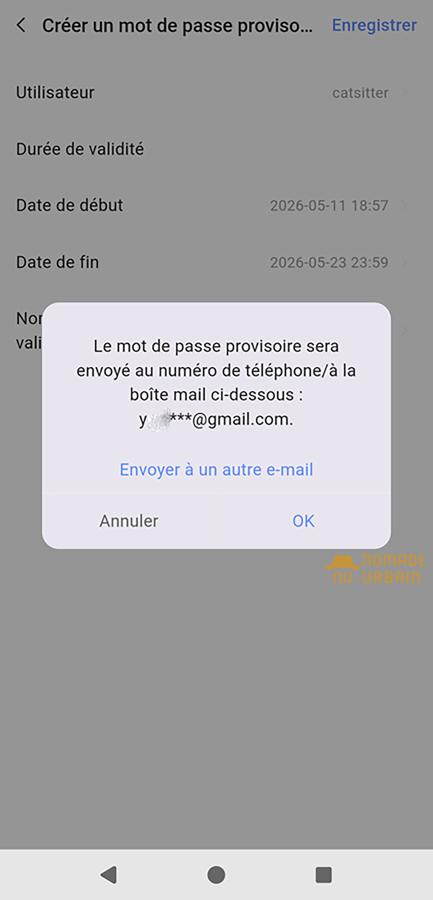Choose Envoyer à un autre e-mail
Image resolution: width=433 pixels, height=900 pixels.
tap(216, 470)
